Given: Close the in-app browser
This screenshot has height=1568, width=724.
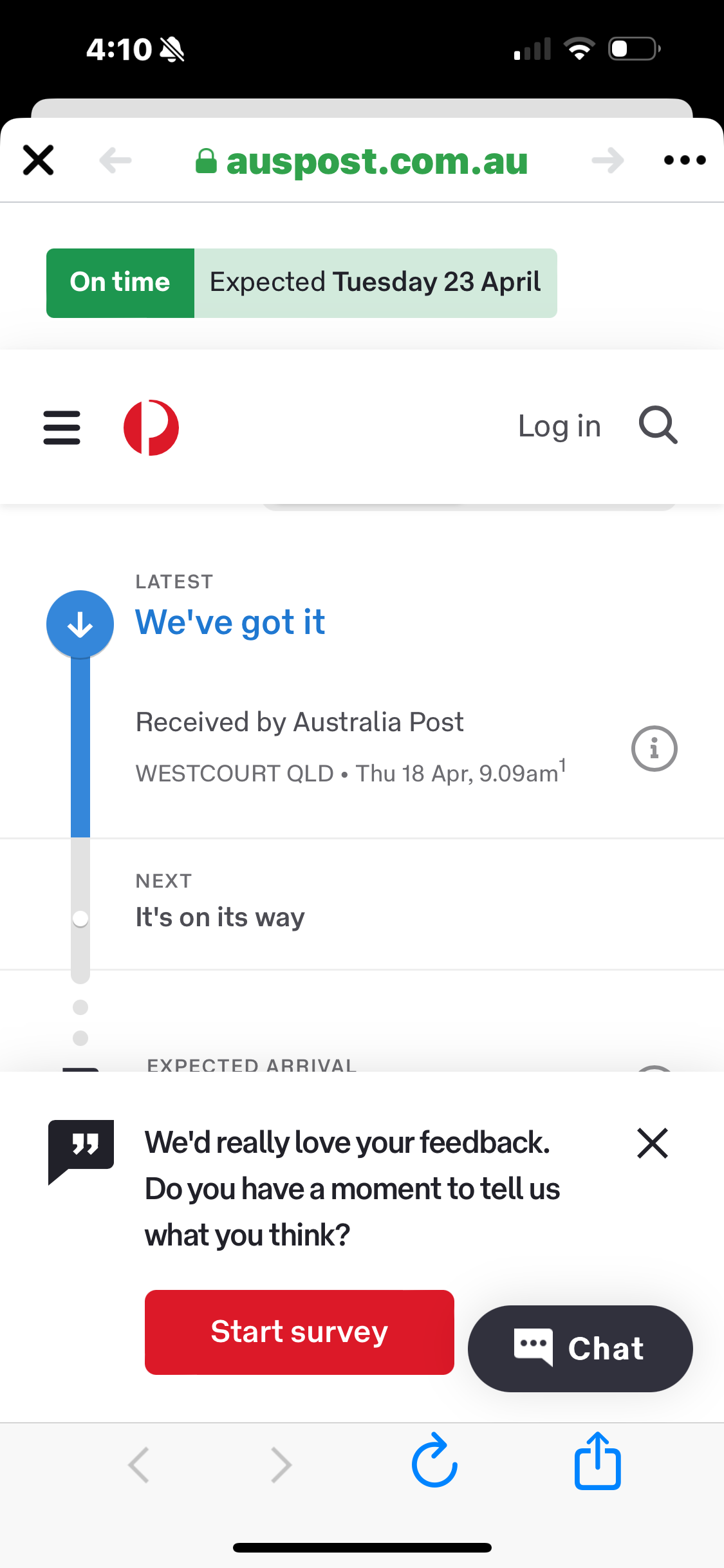Looking at the screenshot, I should [x=39, y=160].
